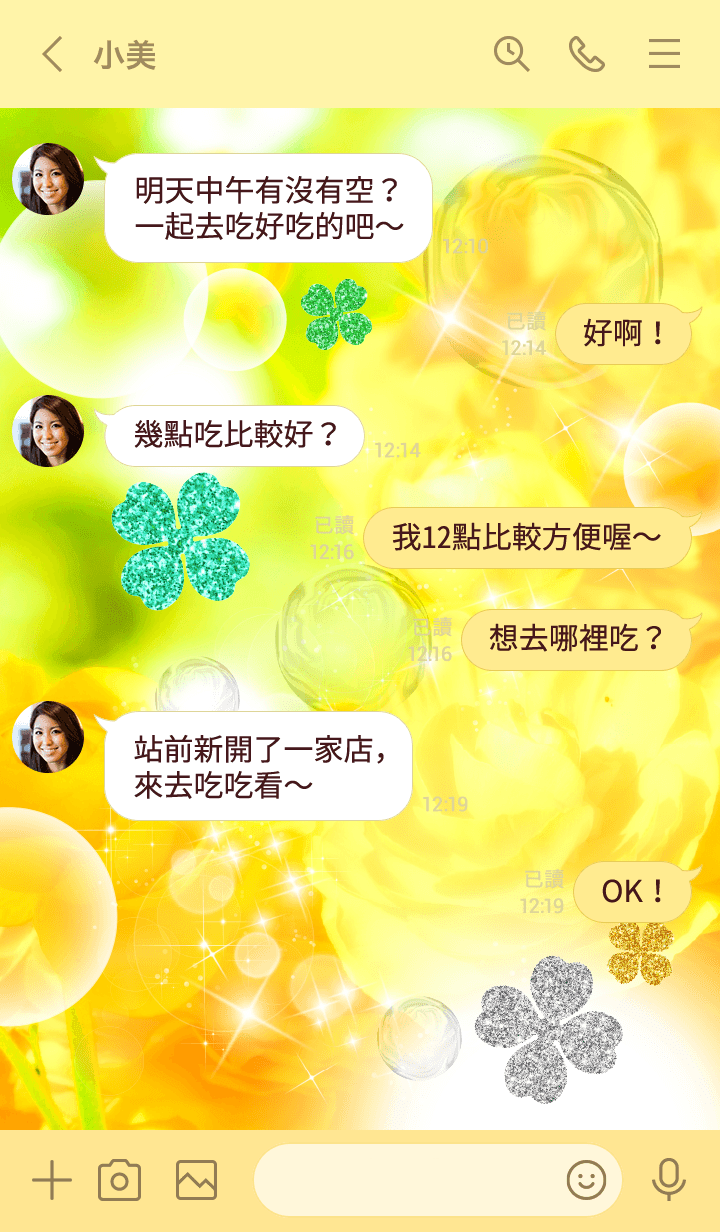Record a voice message
The height and width of the screenshot is (1232, 720).
click(x=668, y=1181)
